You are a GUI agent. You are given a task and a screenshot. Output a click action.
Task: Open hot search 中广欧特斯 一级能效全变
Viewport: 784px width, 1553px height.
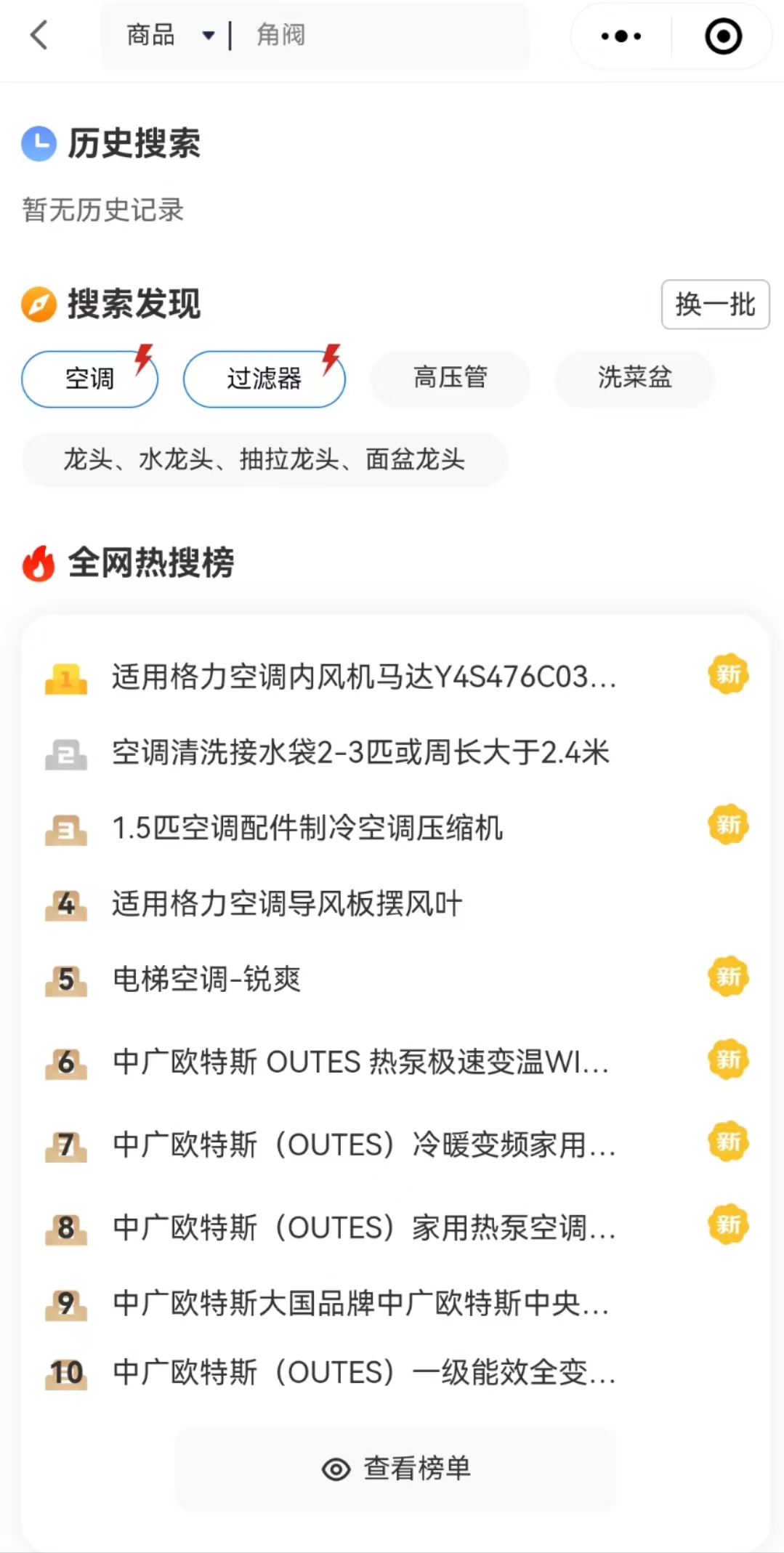tap(395, 1373)
